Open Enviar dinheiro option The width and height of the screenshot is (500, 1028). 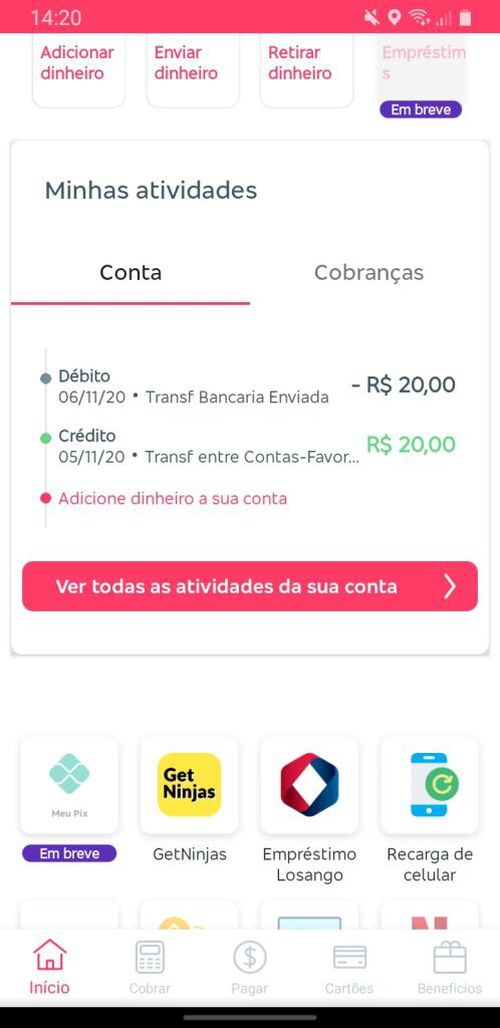(x=193, y=70)
